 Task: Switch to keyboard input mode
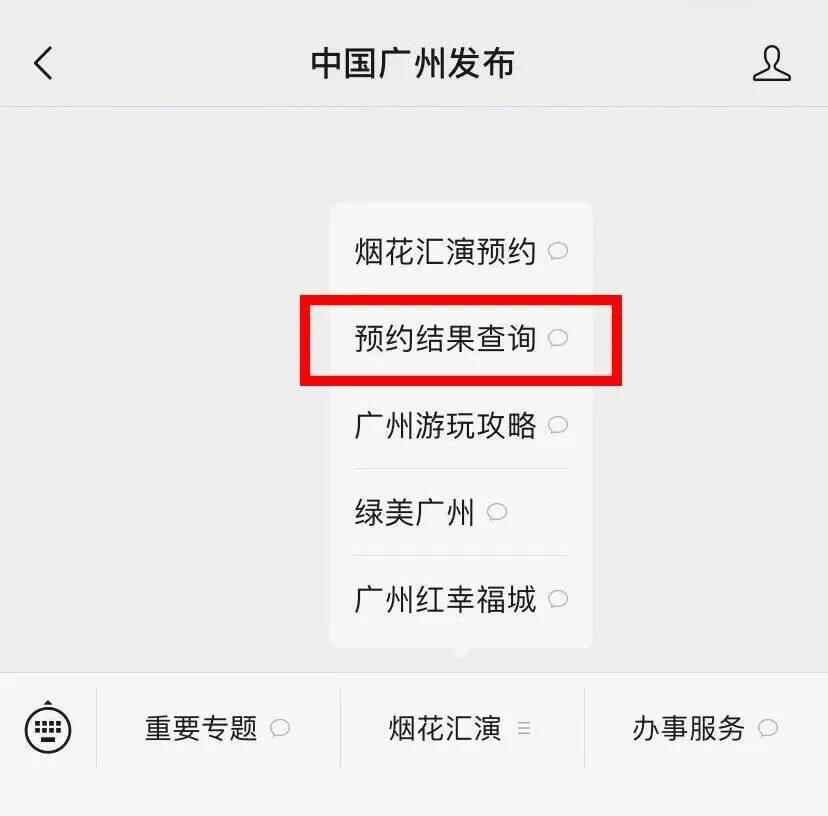(x=47, y=728)
